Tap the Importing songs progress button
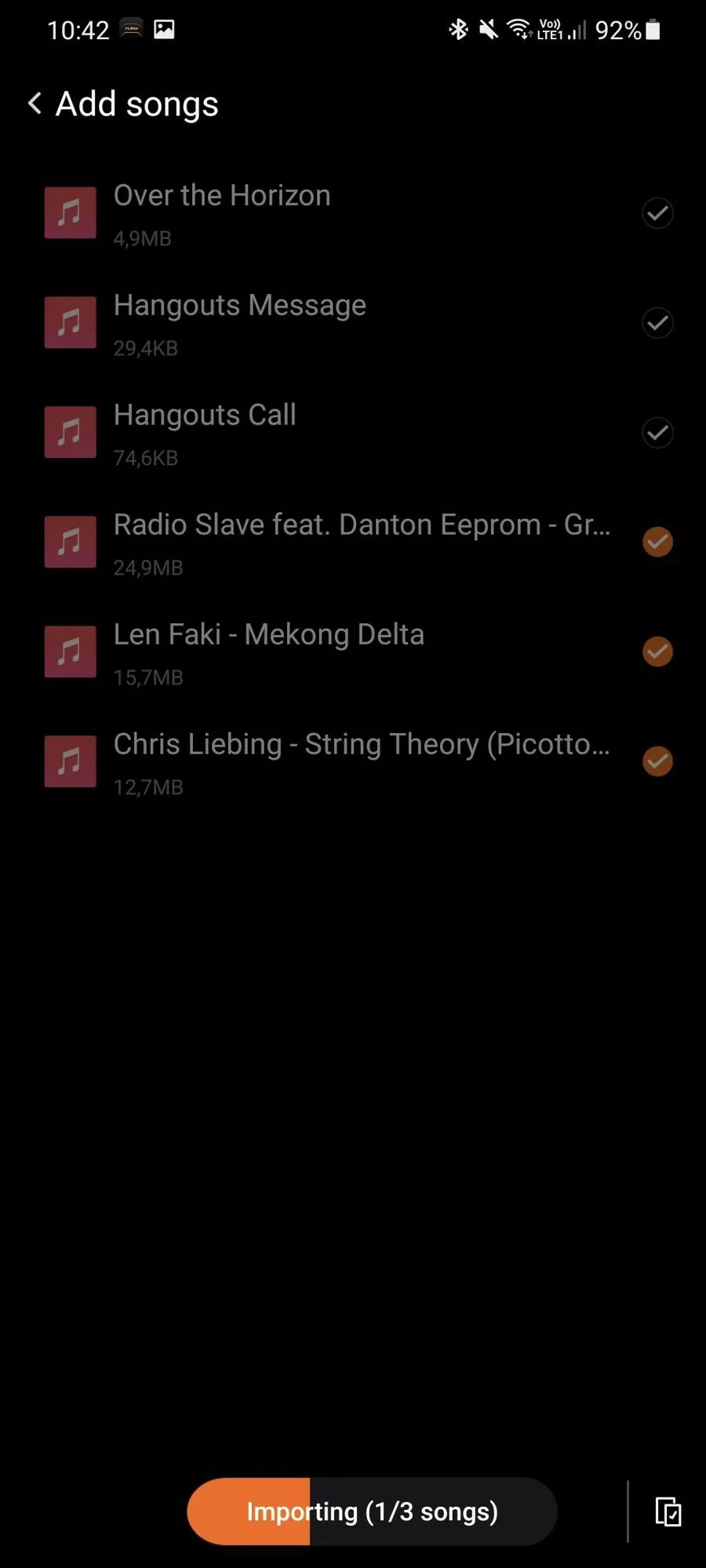This screenshot has height=1568, width=706. click(x=372, y=1512)
